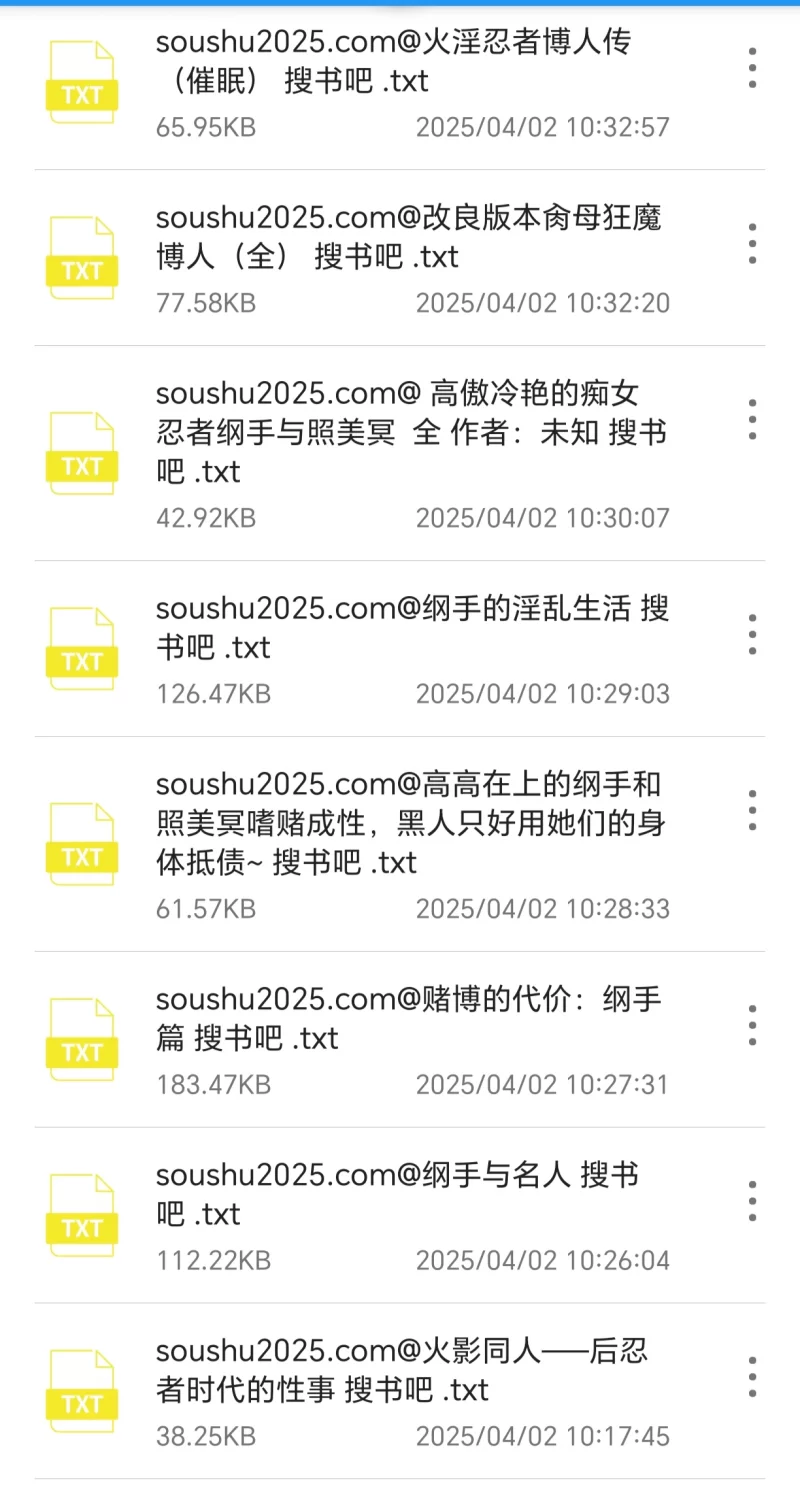This screenshot has height=1498, width=800.
Task: Open the file modified at 10:17:45
Action: (400, 1391)
